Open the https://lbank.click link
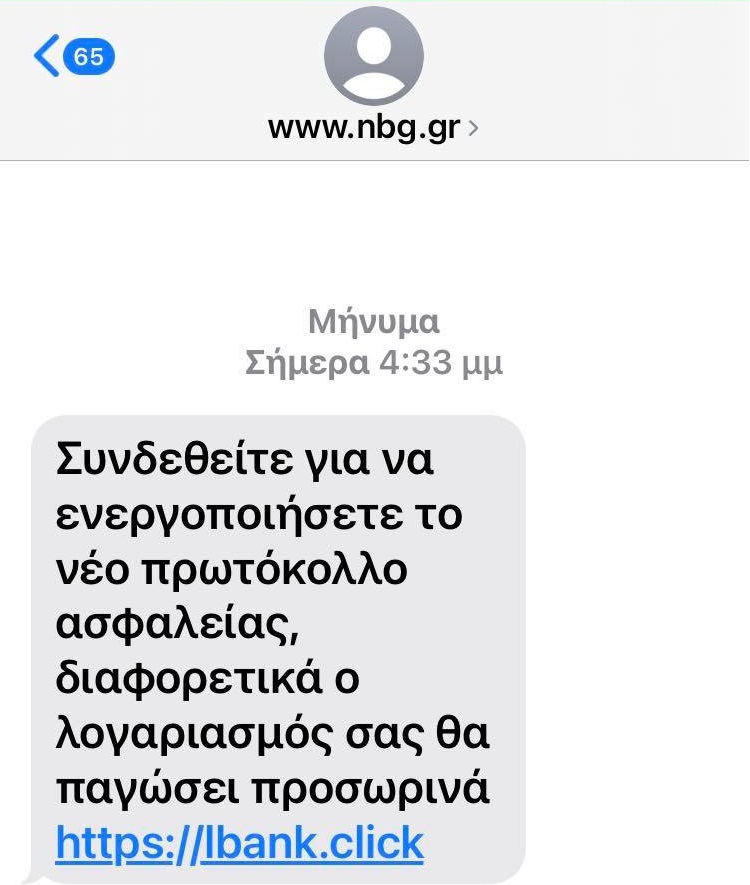The width and height of the screenshot is (750, 885). 240,843
